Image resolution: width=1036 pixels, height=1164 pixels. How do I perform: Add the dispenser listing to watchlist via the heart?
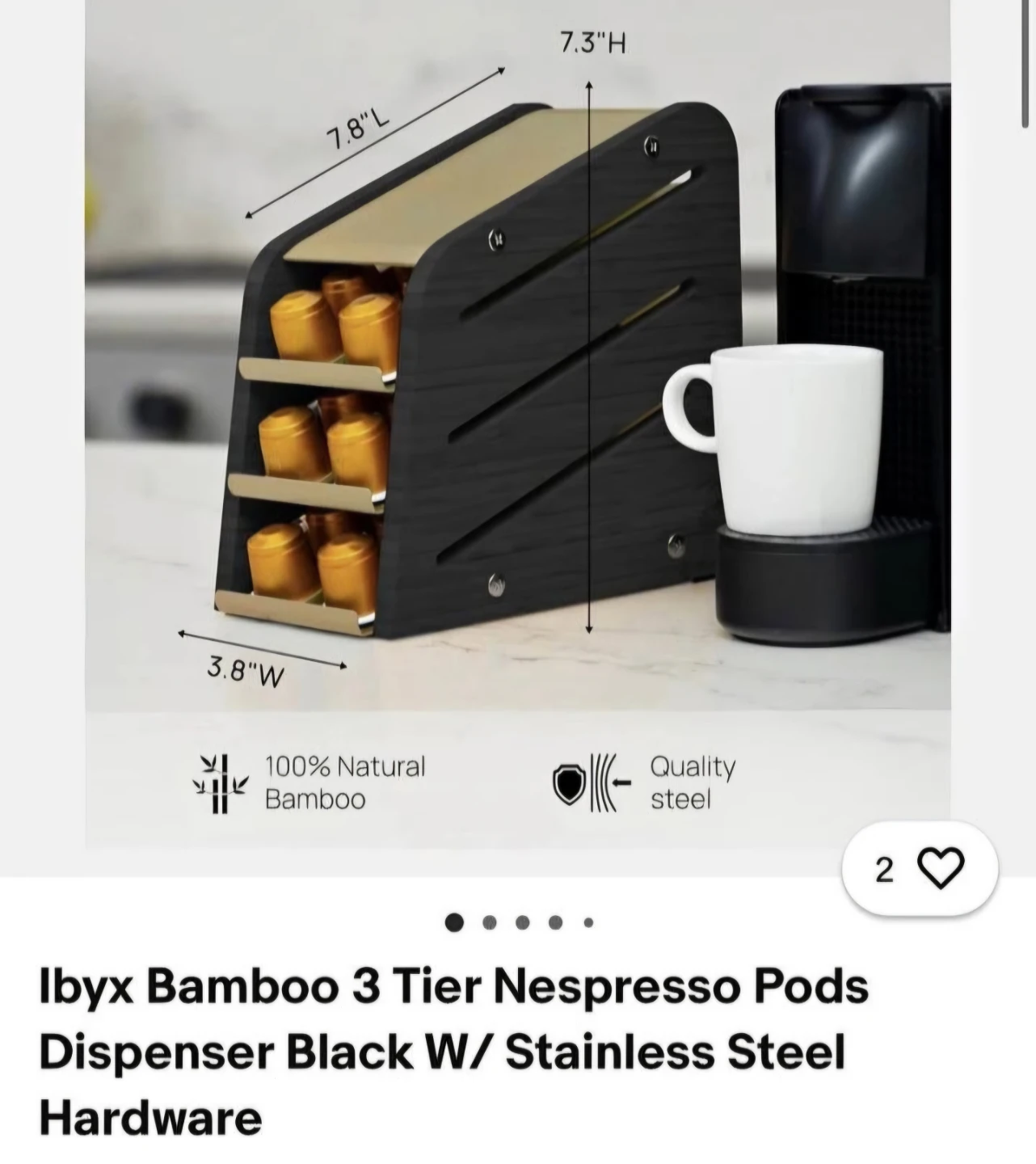941,869
